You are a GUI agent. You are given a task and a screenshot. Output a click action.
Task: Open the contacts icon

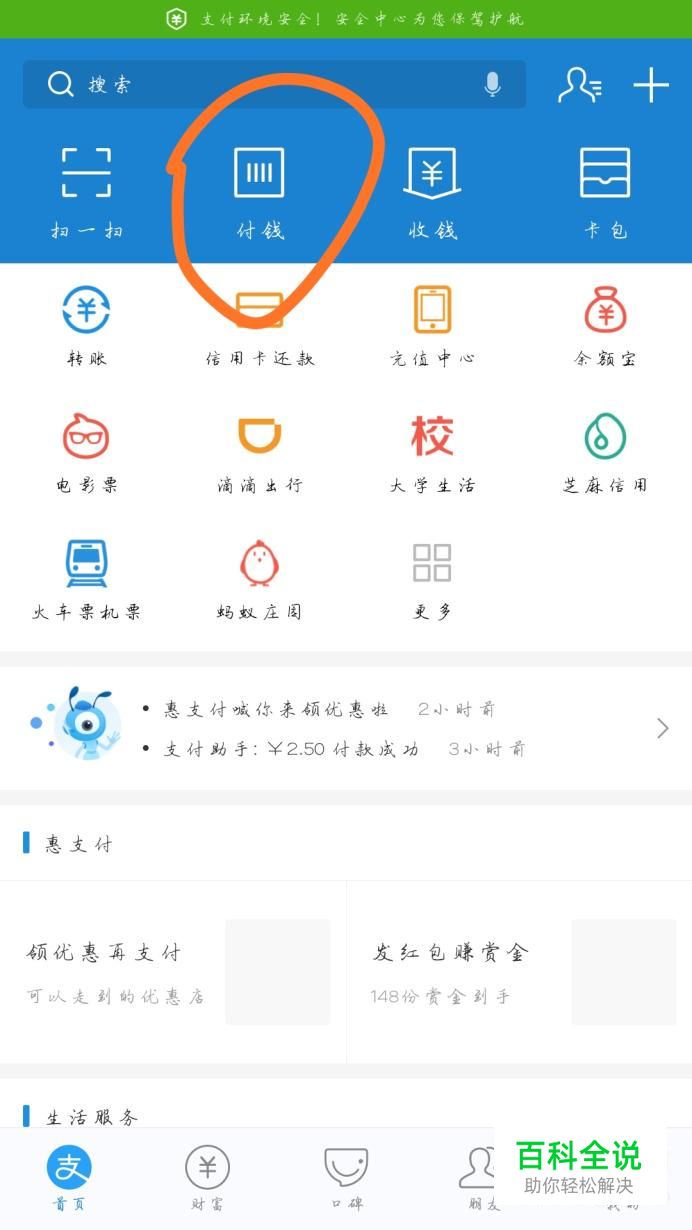pyautogui.click(x=579, y=86)
